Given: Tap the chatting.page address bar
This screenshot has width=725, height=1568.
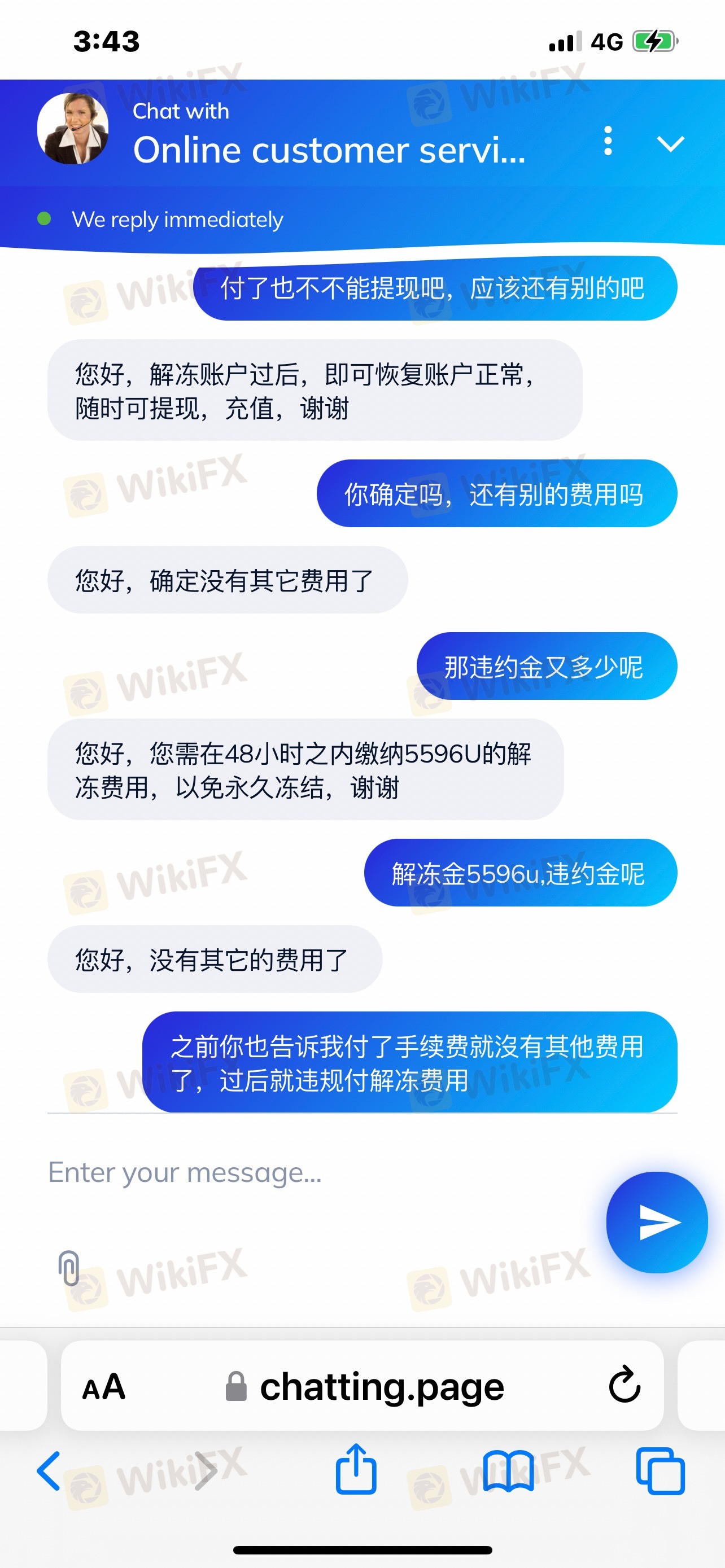Looking at the screenshot, I should pos(365,1387).
